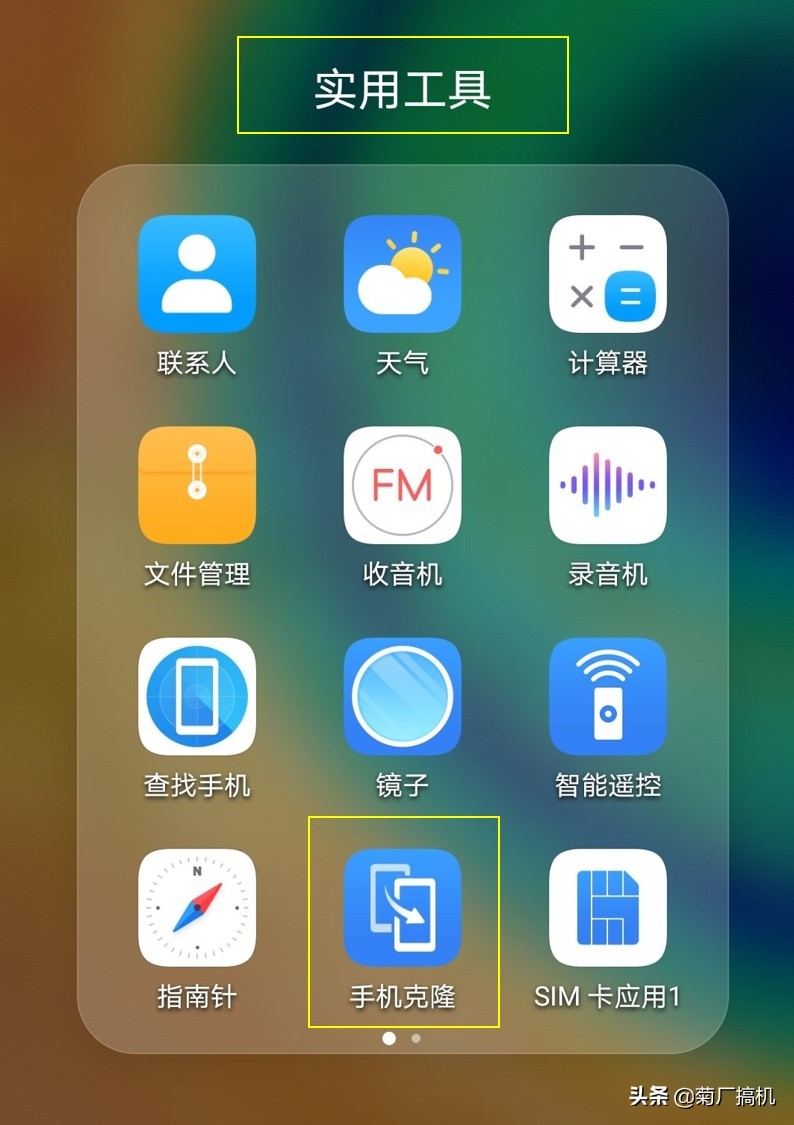Image resolution: width=794 pixels, height=1125 pixels.
Task: Open SIM 卡应用1 application
Action: pyautogui.click(x=607, y=908)
